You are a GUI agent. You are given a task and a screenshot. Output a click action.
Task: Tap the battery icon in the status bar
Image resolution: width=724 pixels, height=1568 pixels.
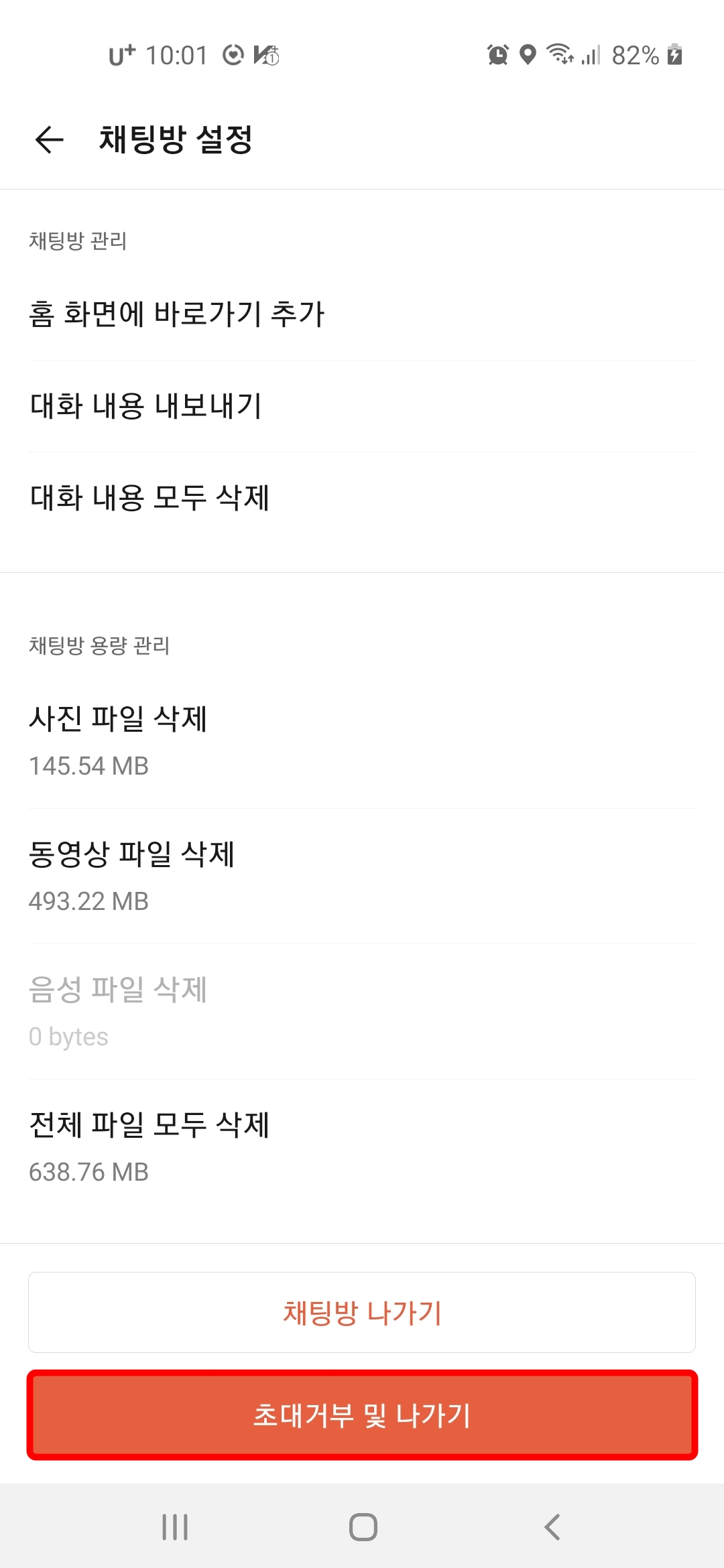(674, 55)
